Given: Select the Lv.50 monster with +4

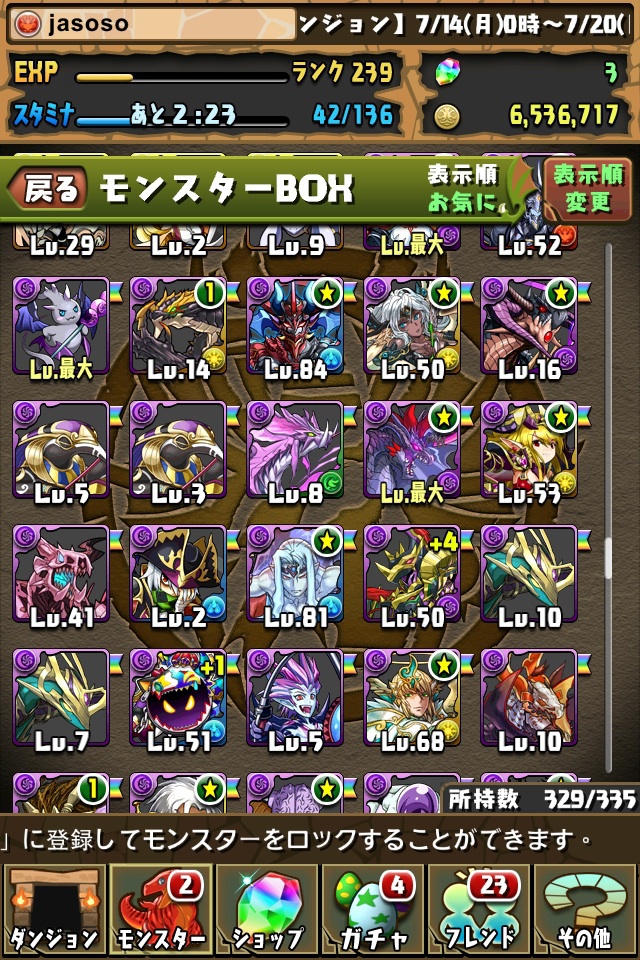Looking at the screenshot, I should click(412, 575).
